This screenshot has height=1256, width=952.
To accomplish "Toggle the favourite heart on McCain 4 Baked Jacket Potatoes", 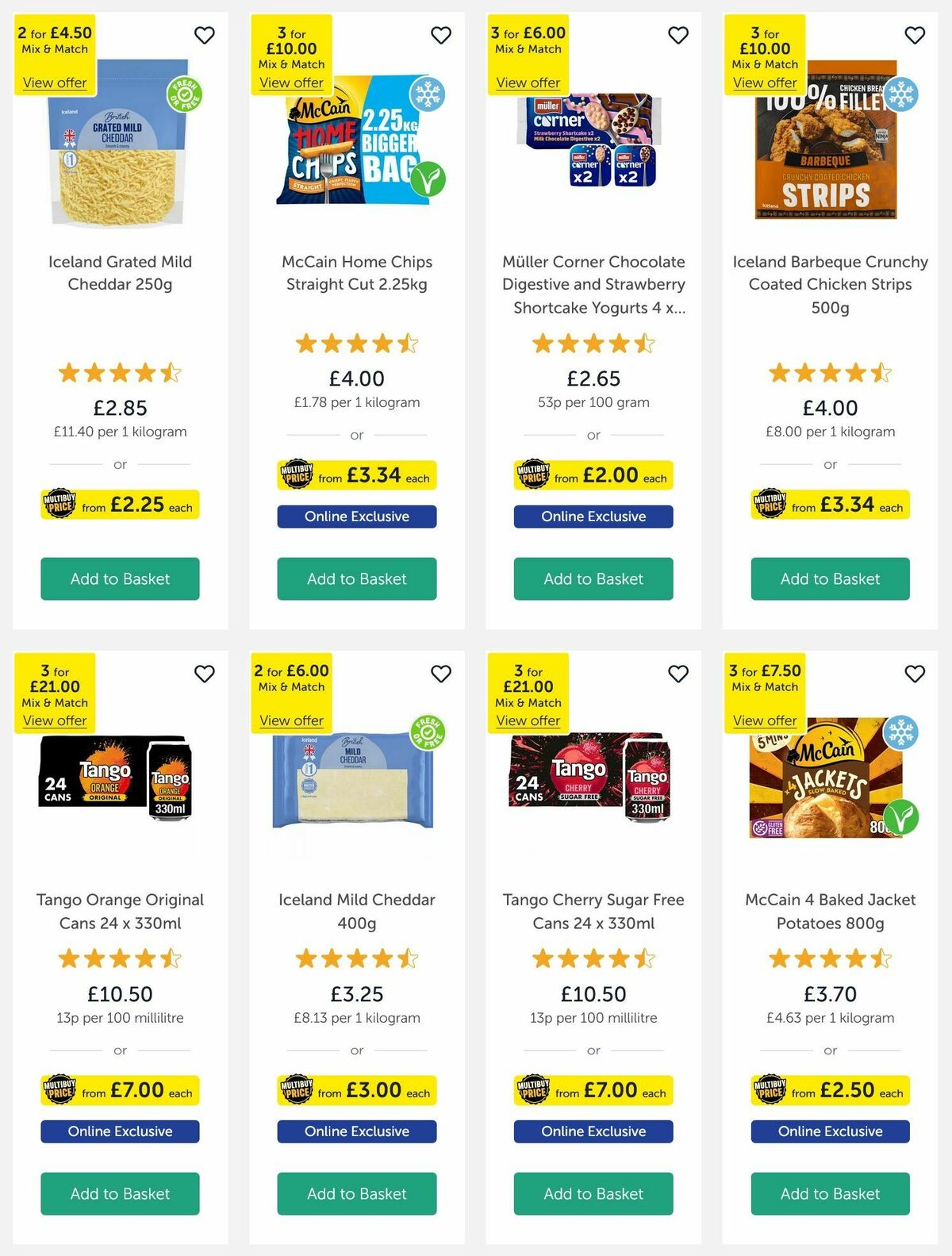I will 915,673.
